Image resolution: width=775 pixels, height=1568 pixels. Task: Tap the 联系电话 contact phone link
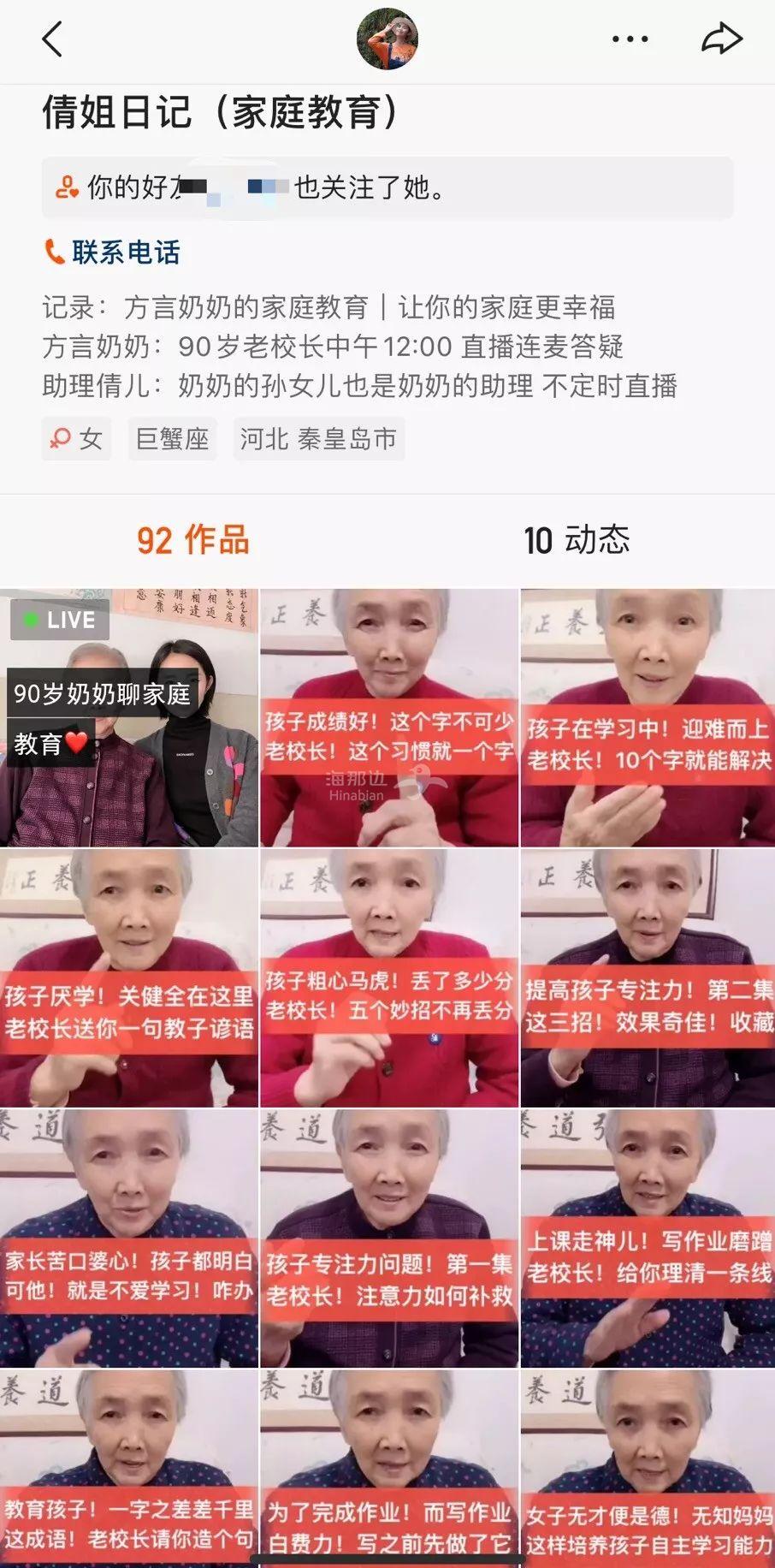pyautogui.click(x=112, y=252)
